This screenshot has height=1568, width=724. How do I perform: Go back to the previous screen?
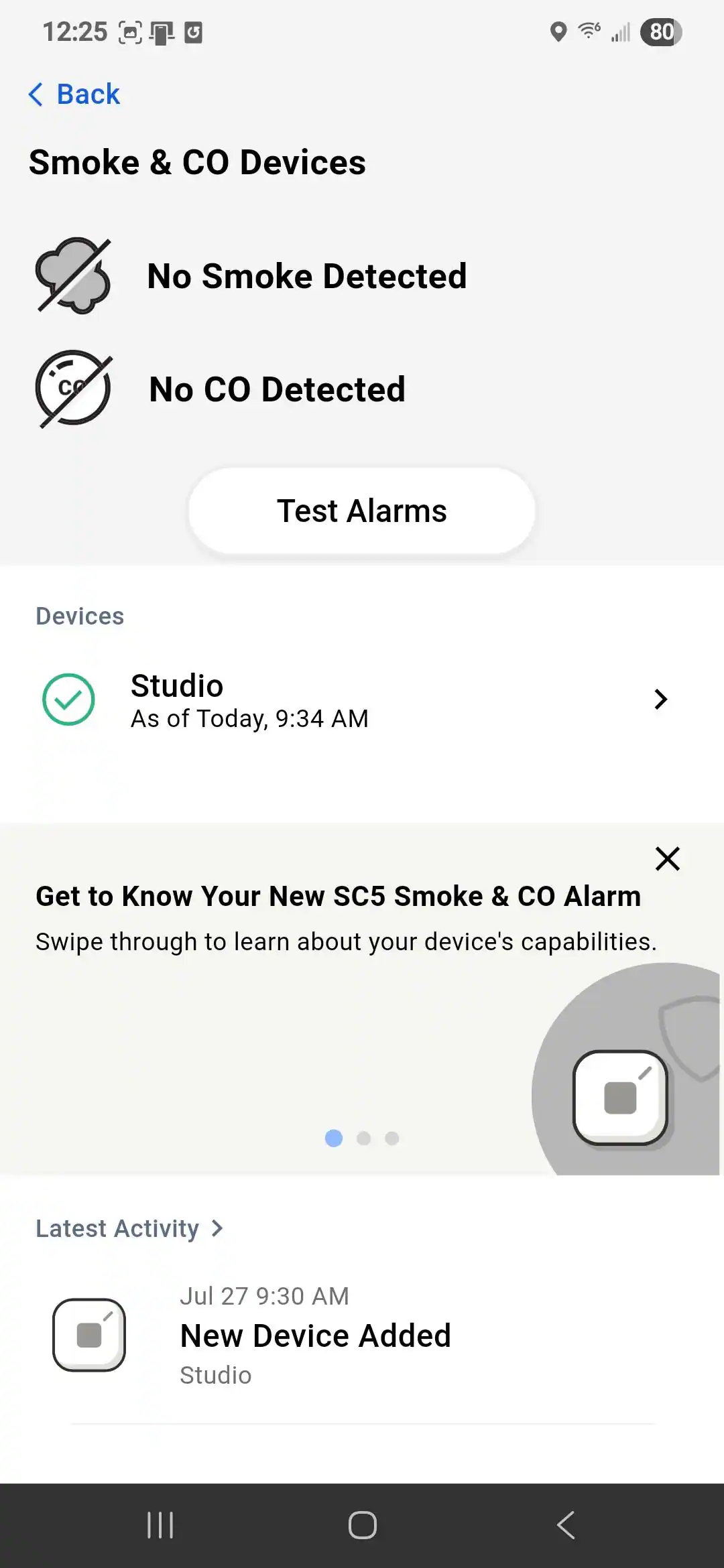click(x=74, y=94)
